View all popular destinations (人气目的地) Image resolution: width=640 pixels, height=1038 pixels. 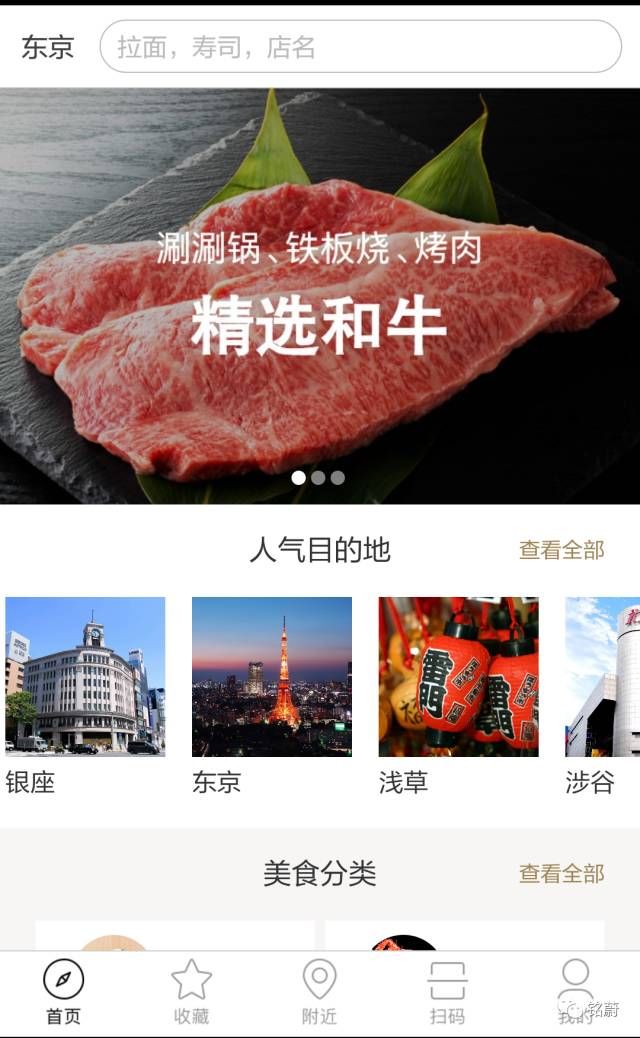tap(561, 550)
